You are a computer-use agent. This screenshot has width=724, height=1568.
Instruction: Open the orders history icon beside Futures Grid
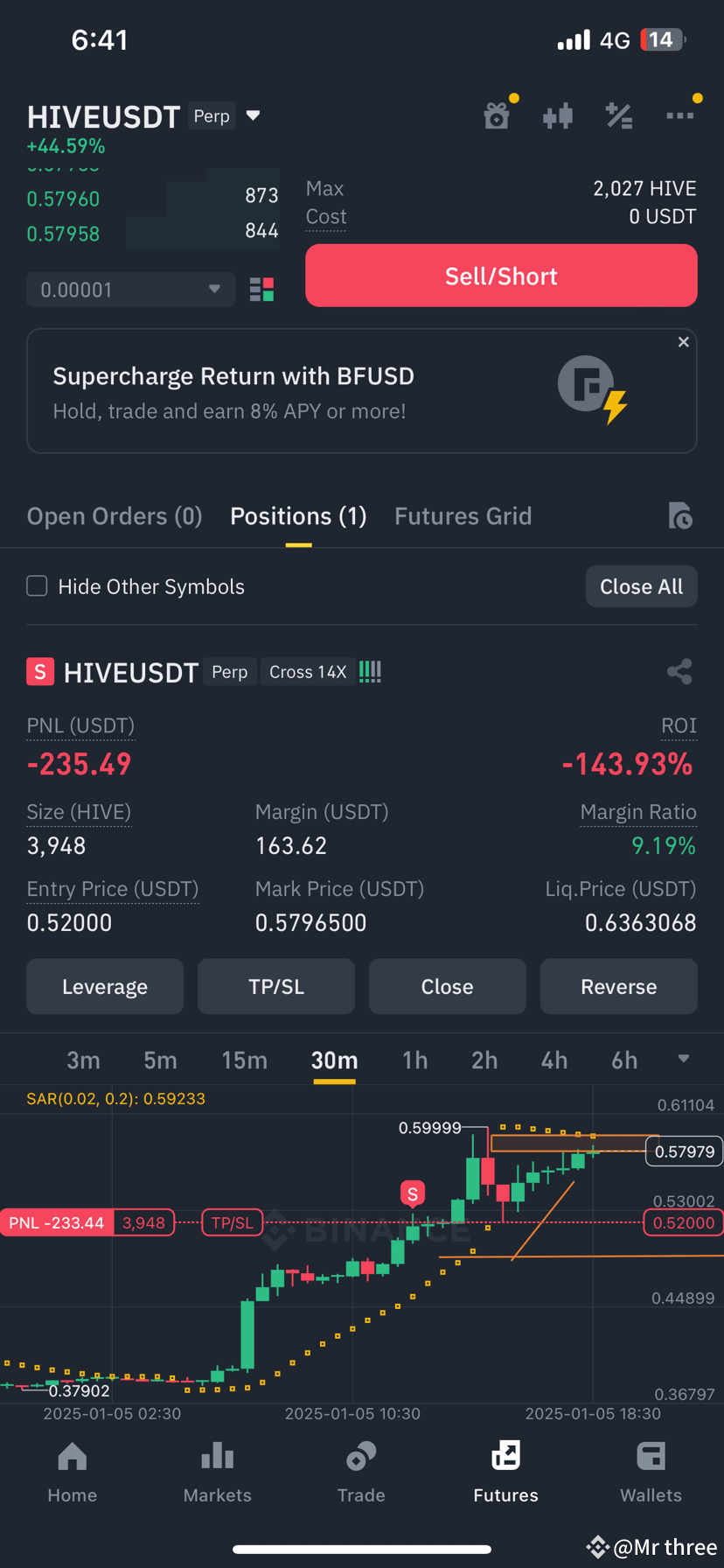681,516
